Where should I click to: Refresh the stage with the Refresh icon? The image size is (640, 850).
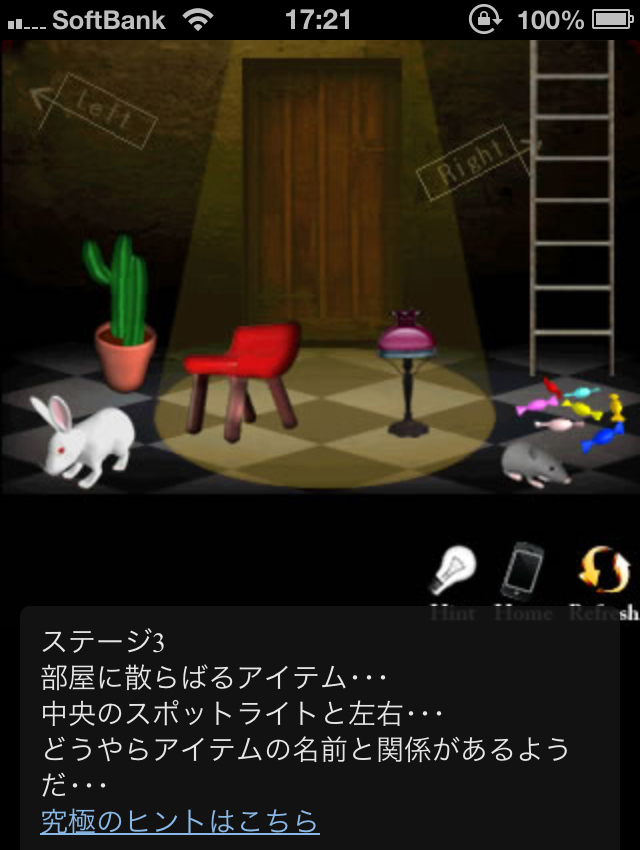[x=603, y=571]
